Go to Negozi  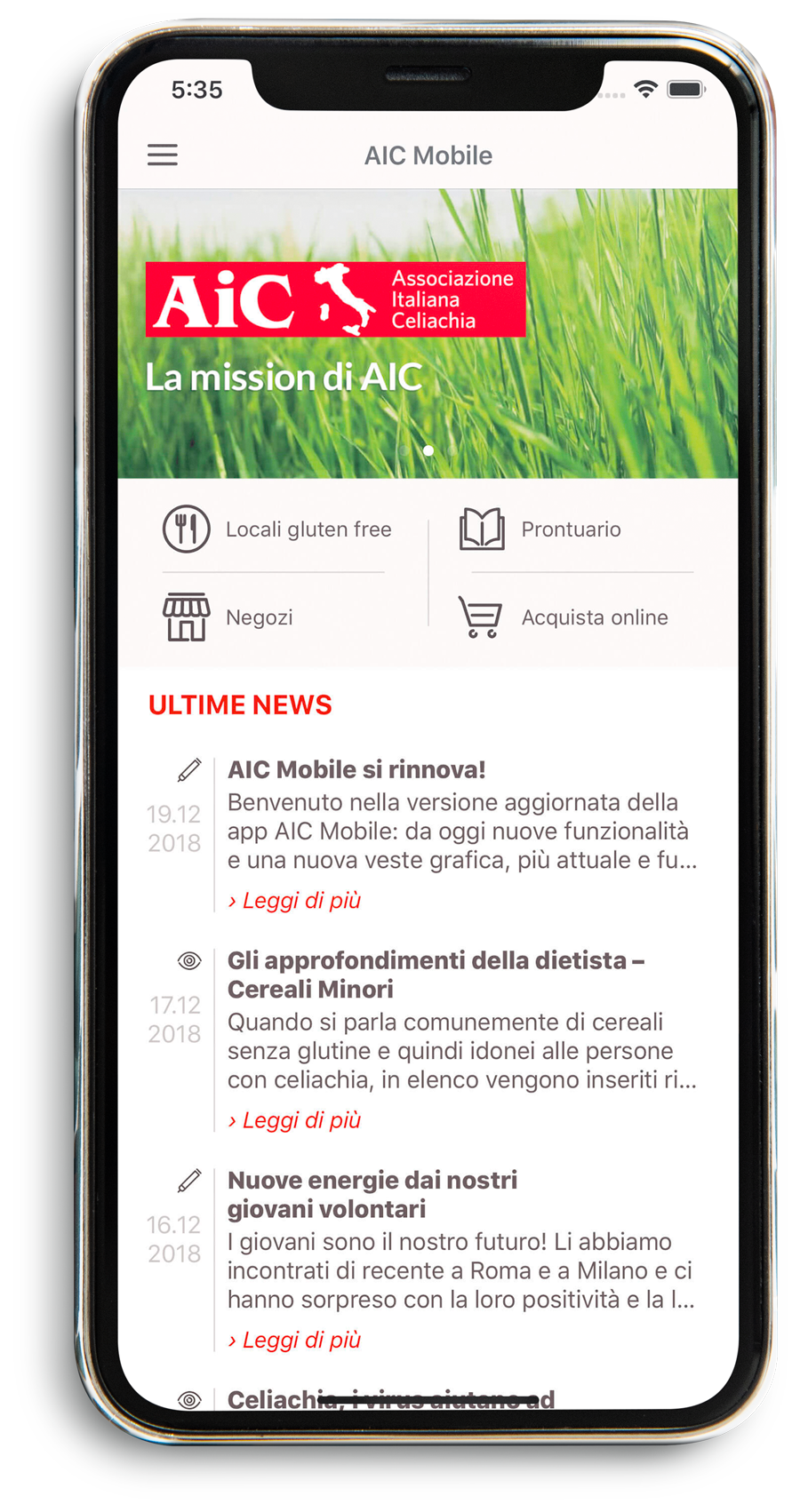coord(229,617)
